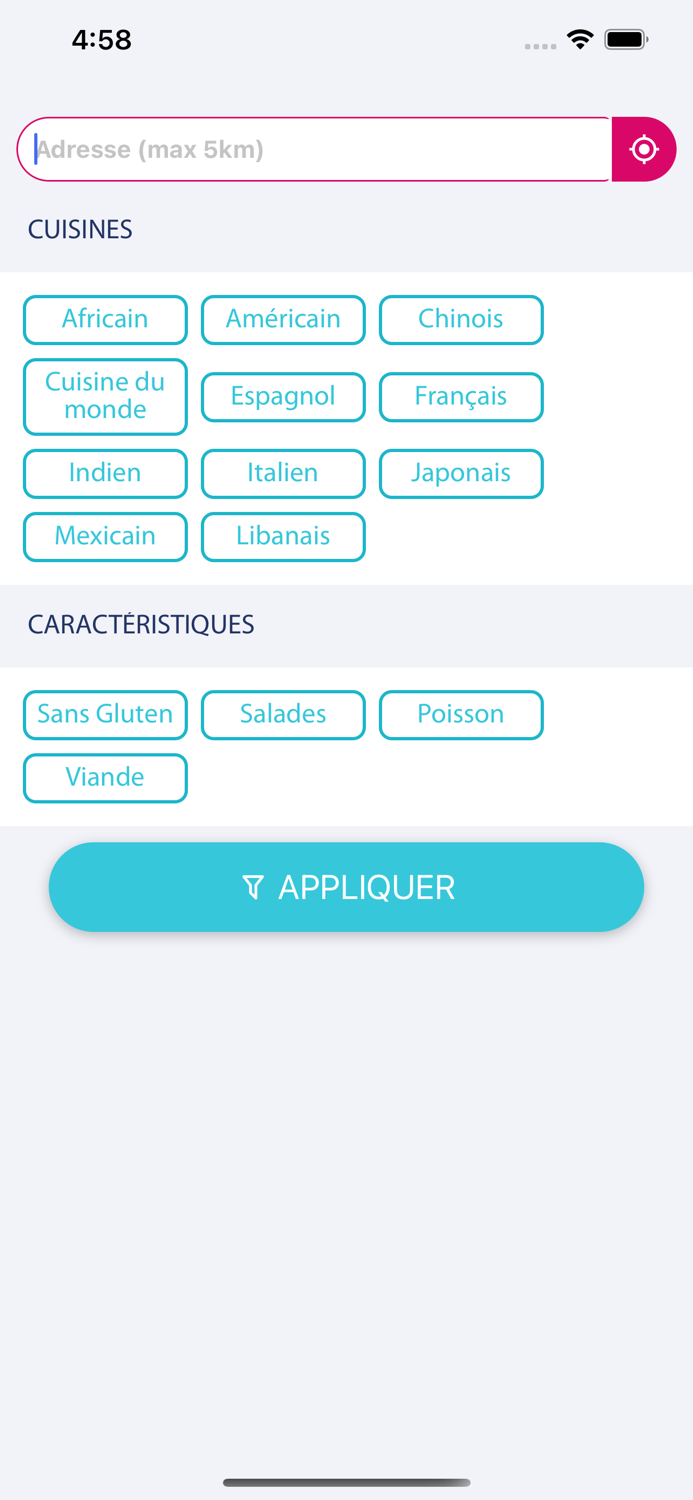Filter by Espagnol cuisine
693x1500 pixels.
[x=283, y=397]
